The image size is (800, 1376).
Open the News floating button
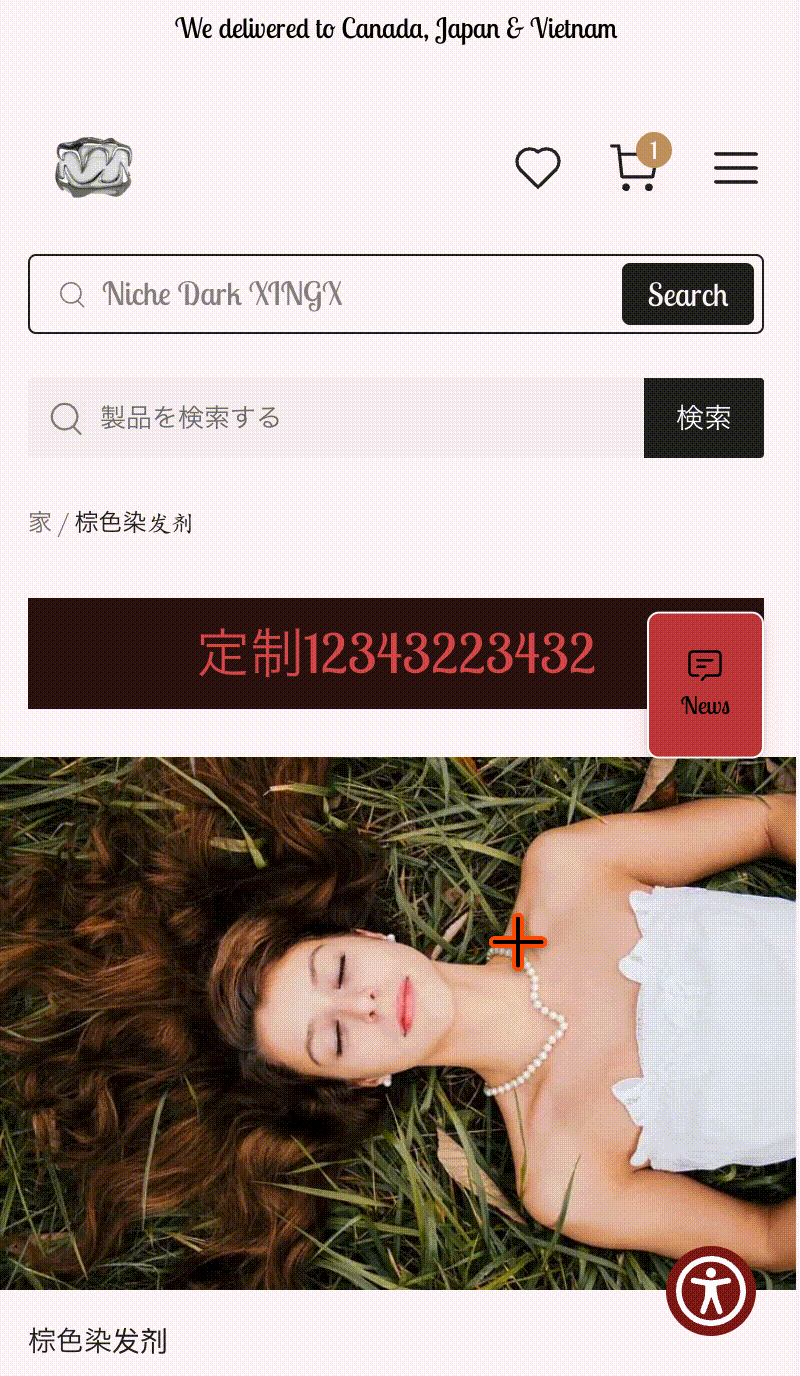point(706,685)
